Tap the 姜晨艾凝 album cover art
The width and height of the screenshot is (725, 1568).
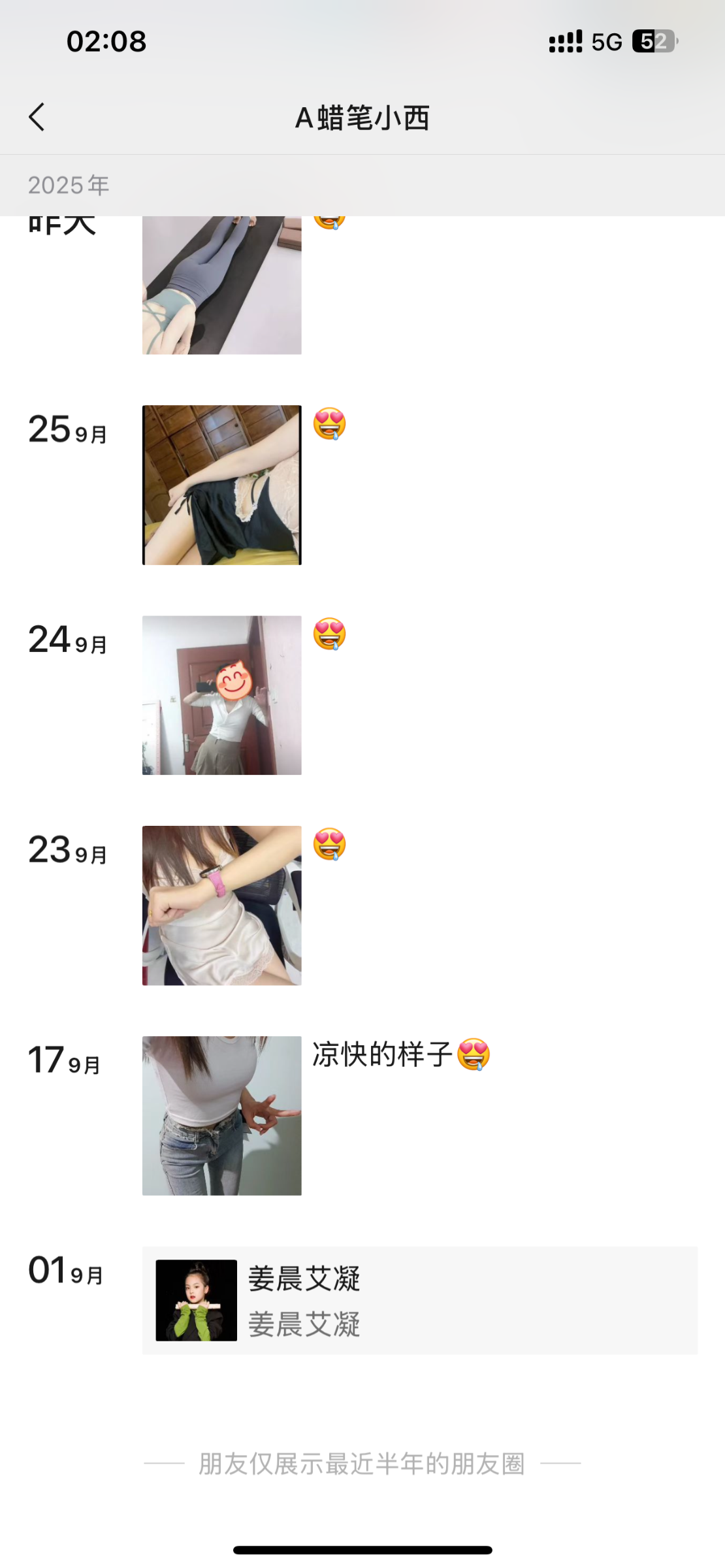tap(197, 1301)
